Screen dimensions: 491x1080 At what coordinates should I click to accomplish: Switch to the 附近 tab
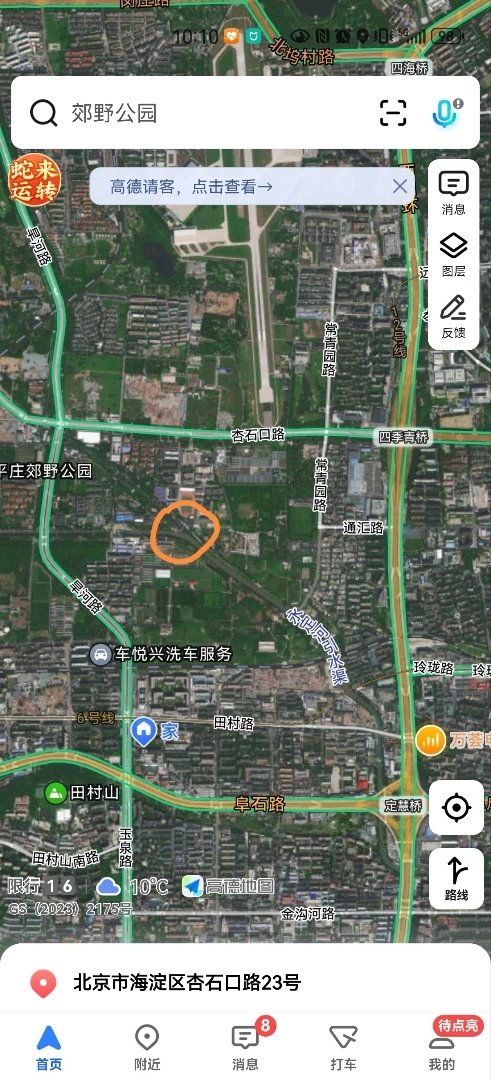pyautogui.click(x=147, y=1047)
